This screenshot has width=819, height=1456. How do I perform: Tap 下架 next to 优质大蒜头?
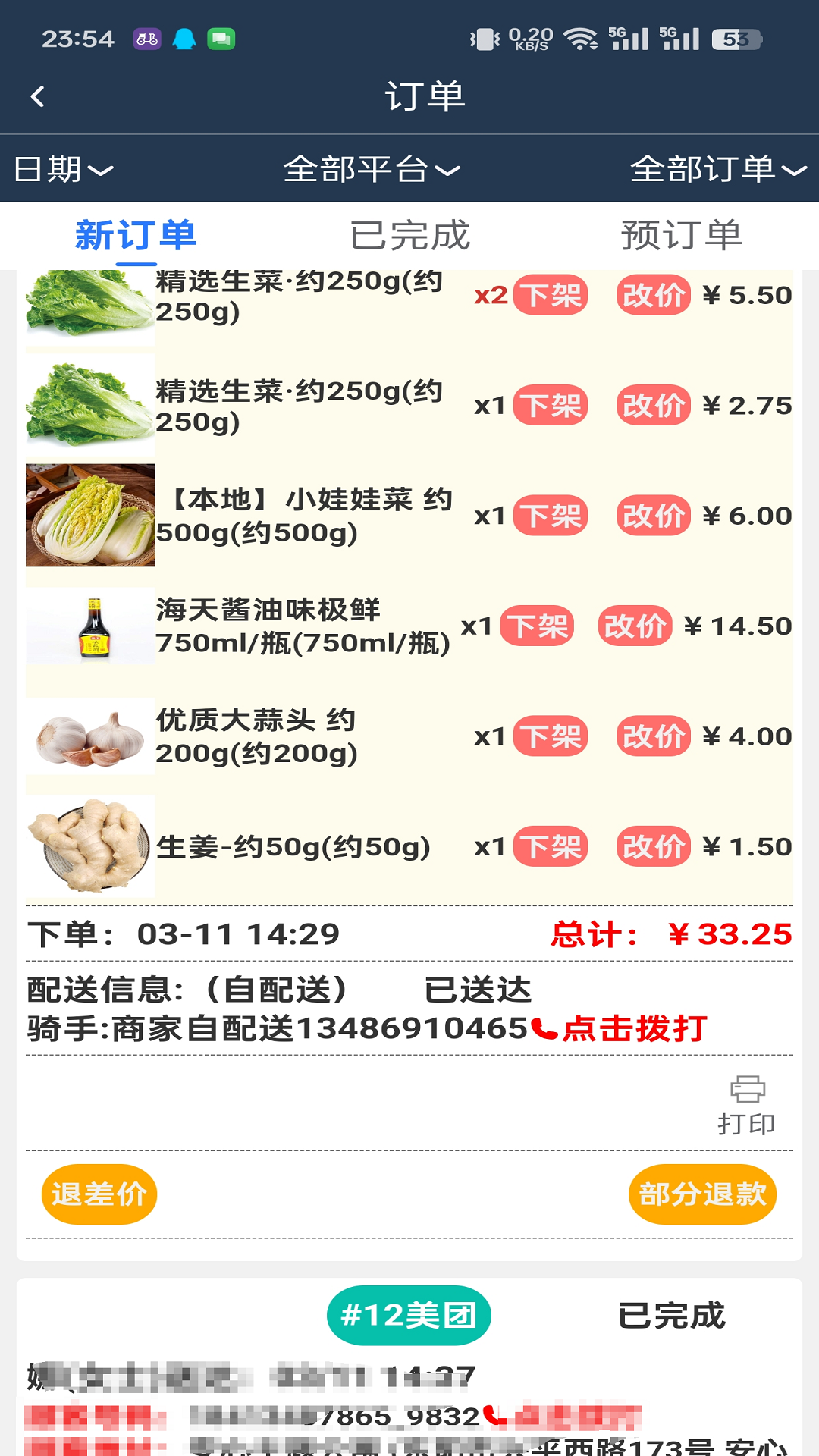pyautogui.click(x=551, y=736)
